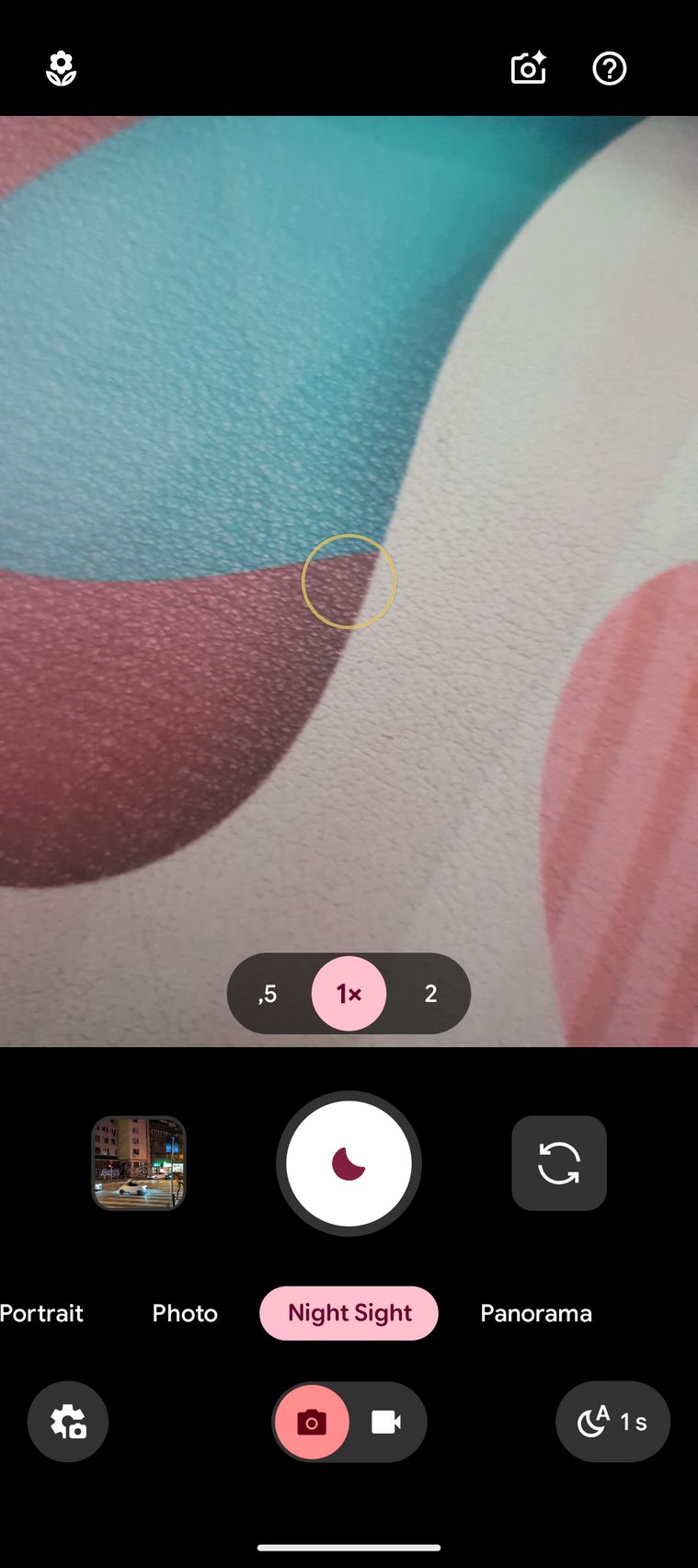Switch to Portrait mode

pos(41,1313)
